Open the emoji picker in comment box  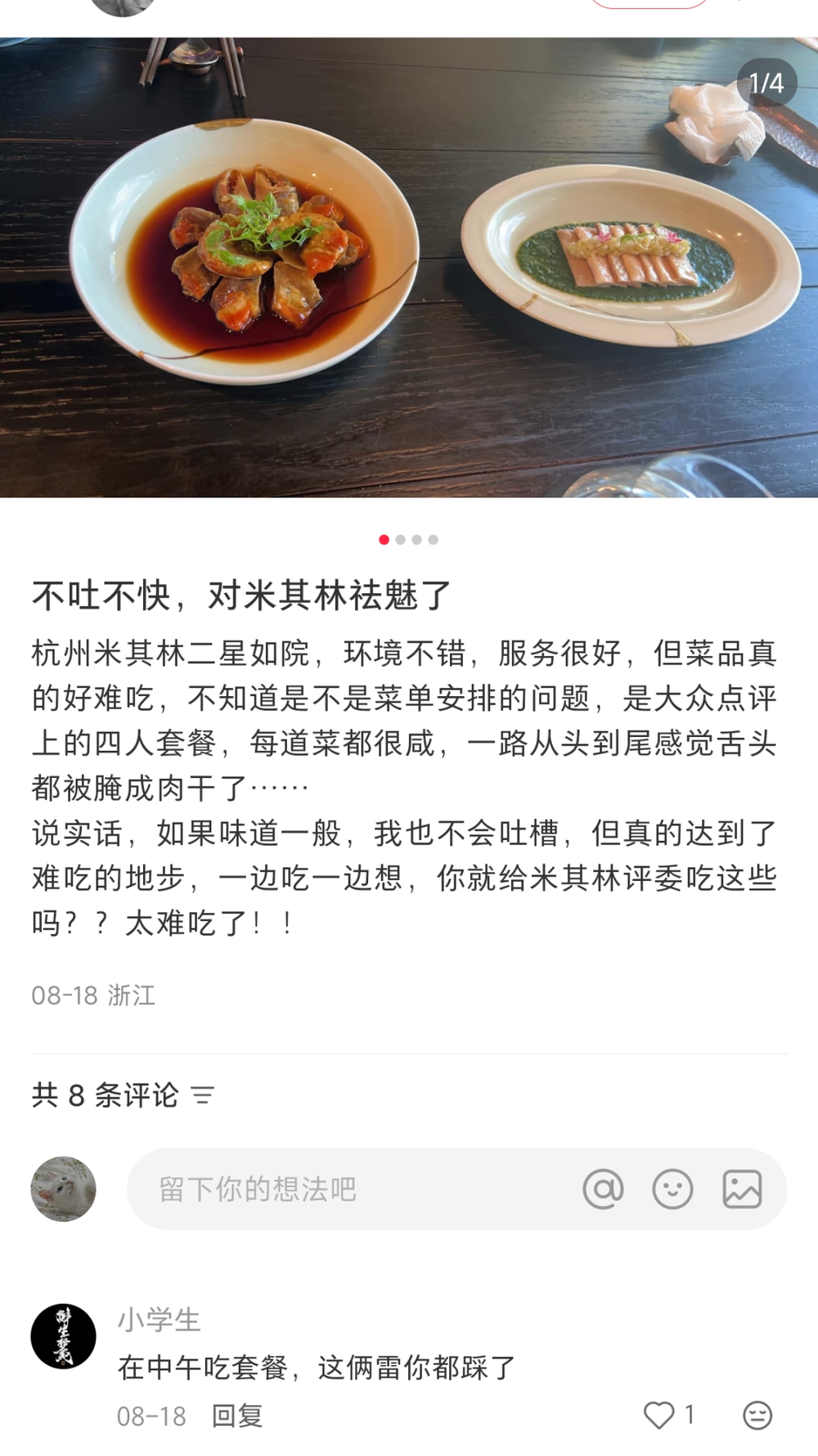[x=672, y=1189]
